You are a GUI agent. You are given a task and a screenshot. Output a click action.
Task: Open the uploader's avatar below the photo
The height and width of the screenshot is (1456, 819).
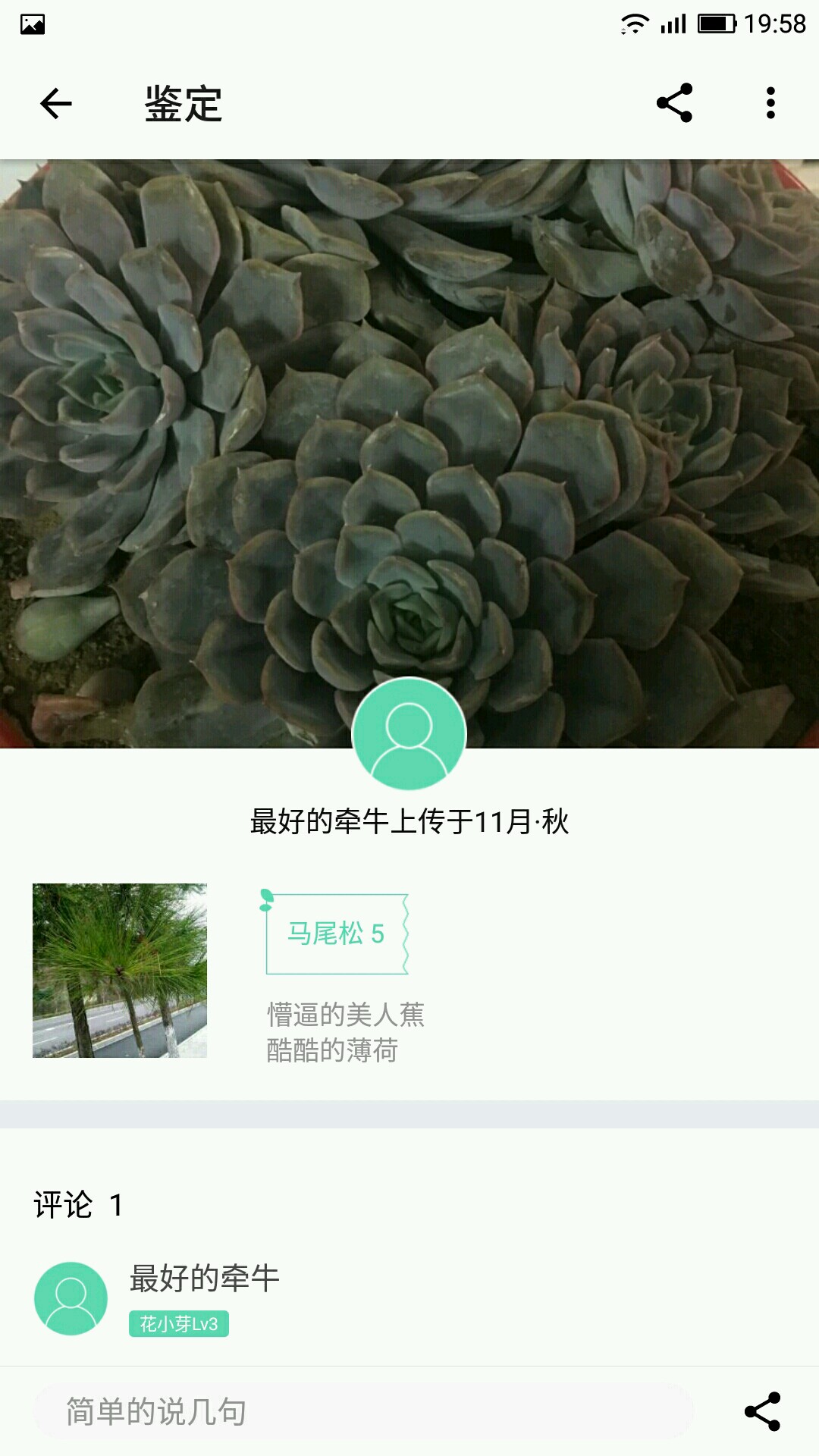point(409,733)
